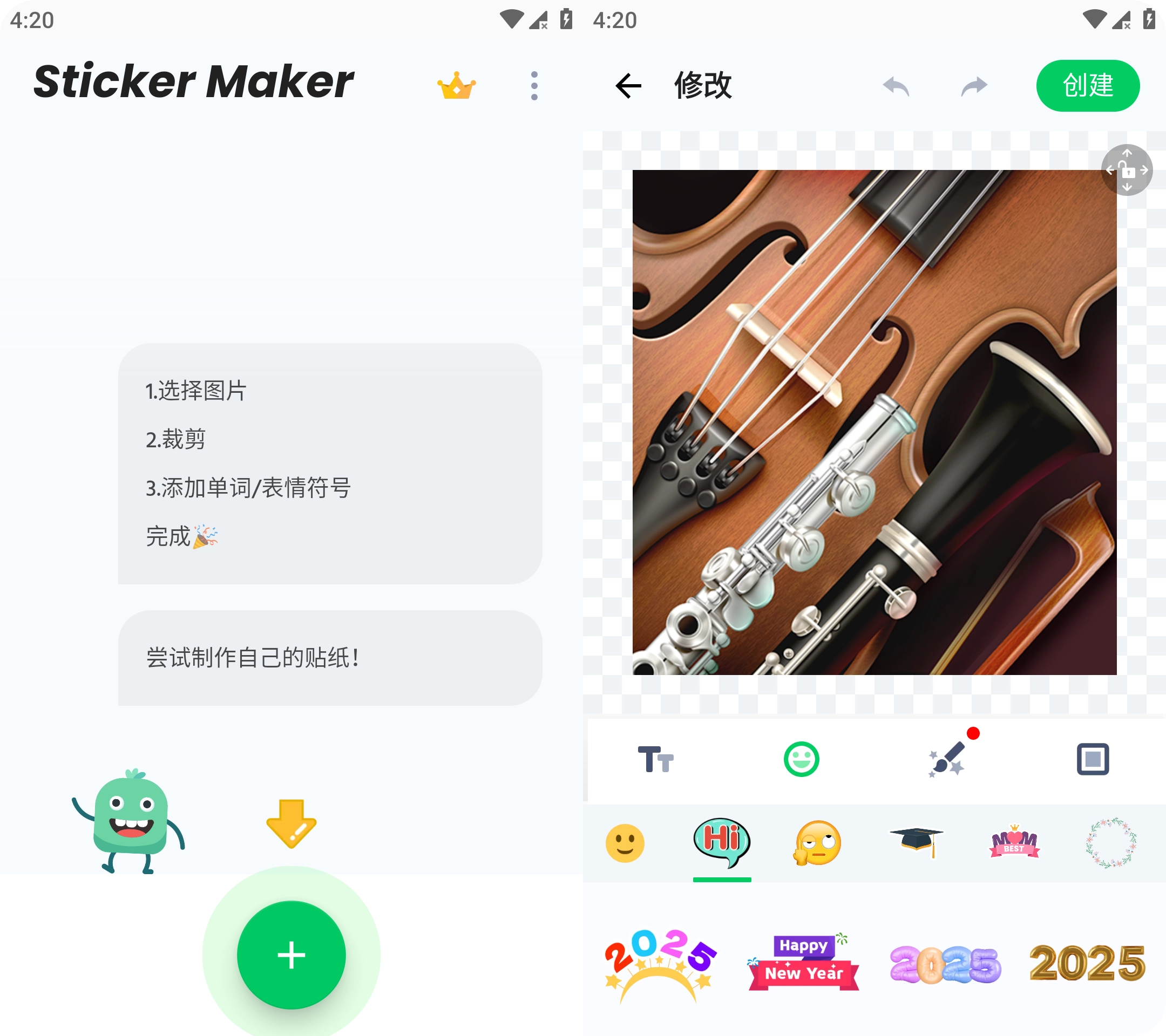Tap the green plus button to add a sticker
This screenshot has height=1036, width=1166.
click(291, 955)
